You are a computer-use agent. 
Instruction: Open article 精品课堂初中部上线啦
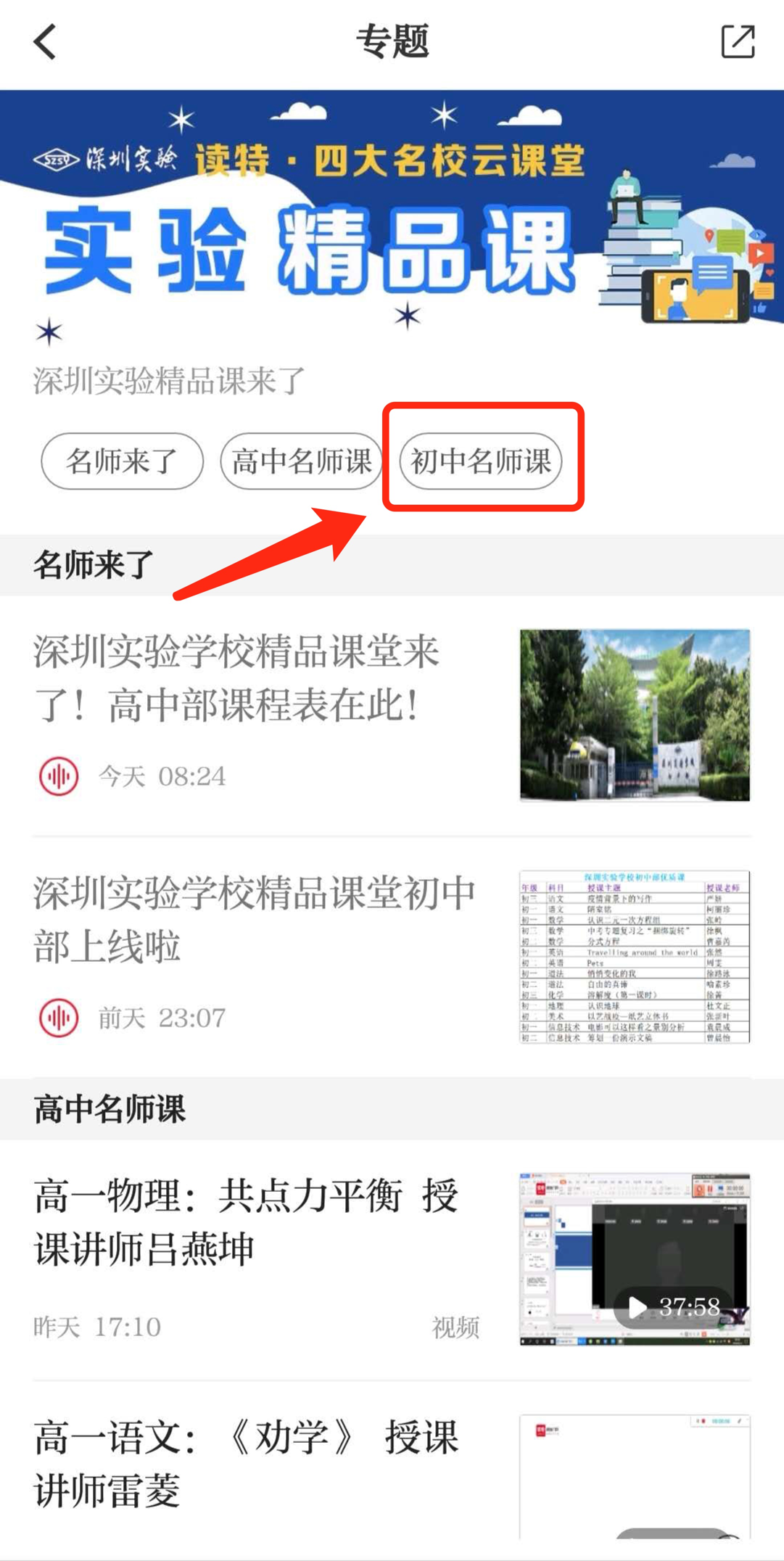[254, 920]
